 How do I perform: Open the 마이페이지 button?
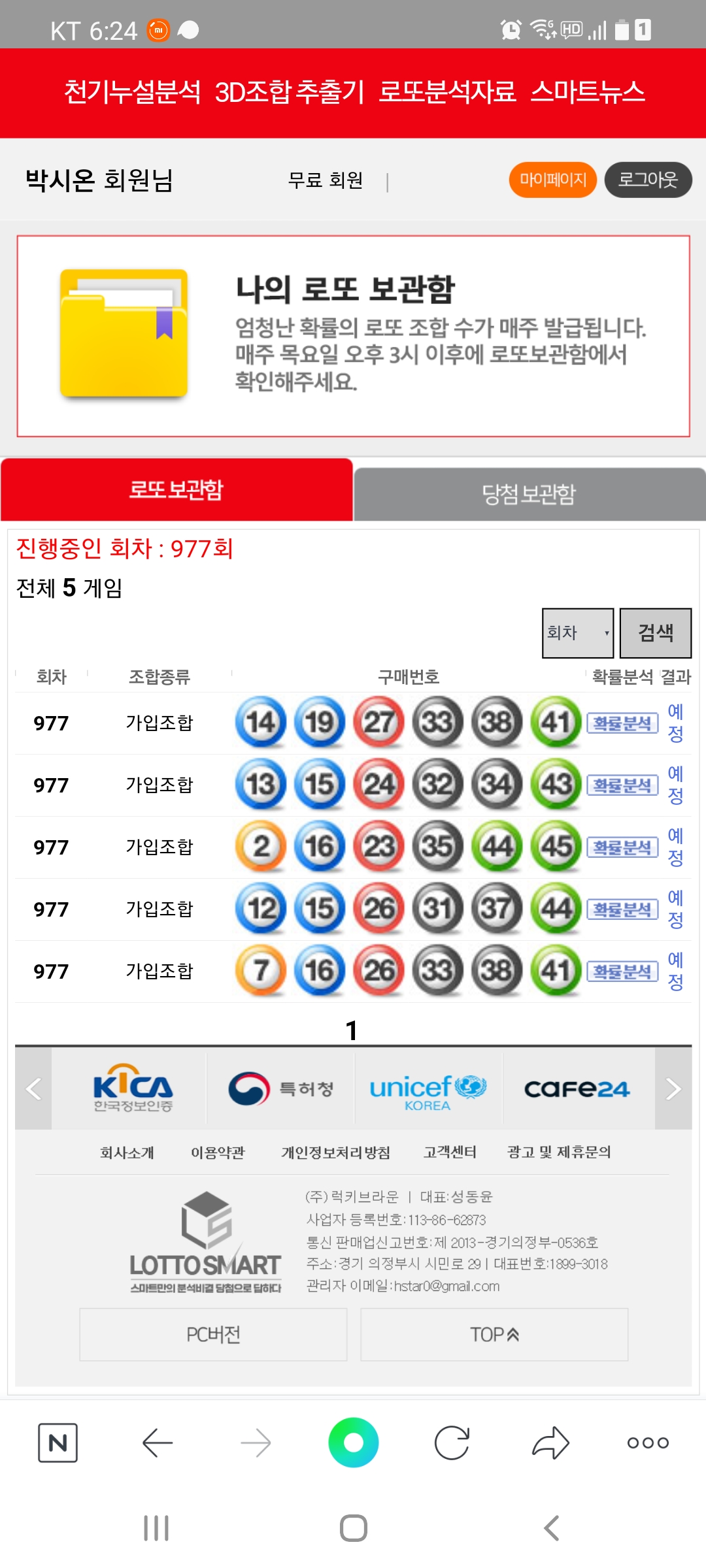point(552,180)
